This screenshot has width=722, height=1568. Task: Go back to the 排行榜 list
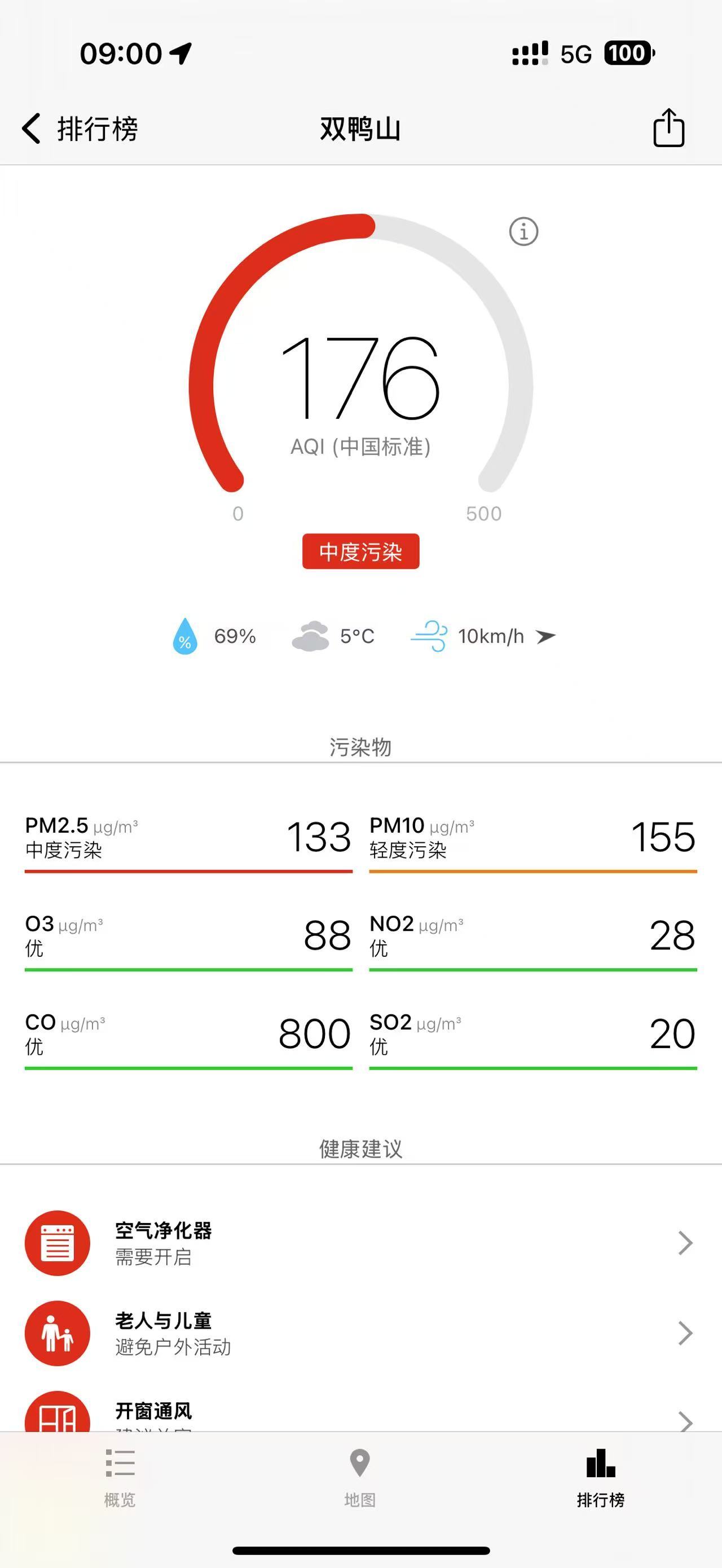coord(80,129)
